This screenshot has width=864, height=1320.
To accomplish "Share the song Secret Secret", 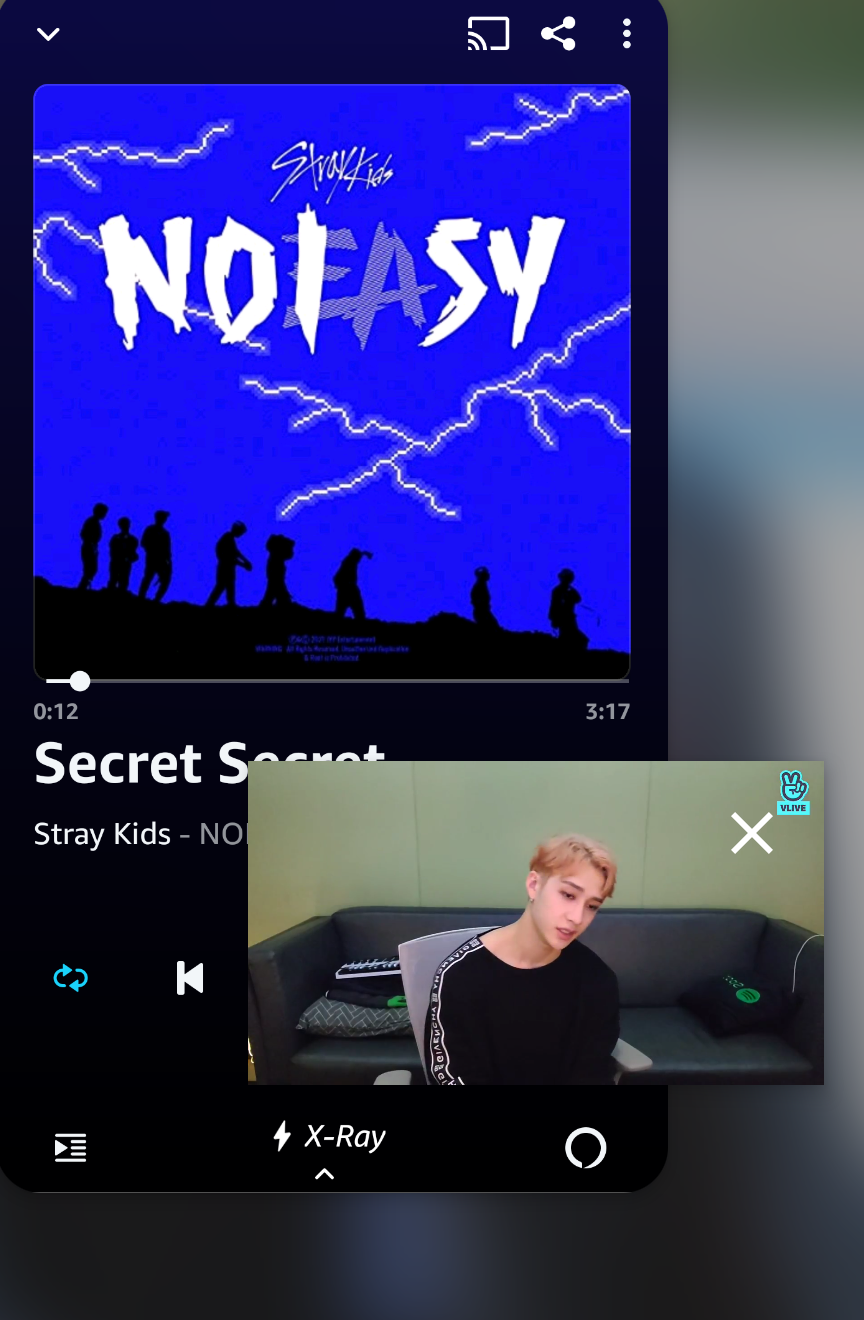I will click(558, 34).
